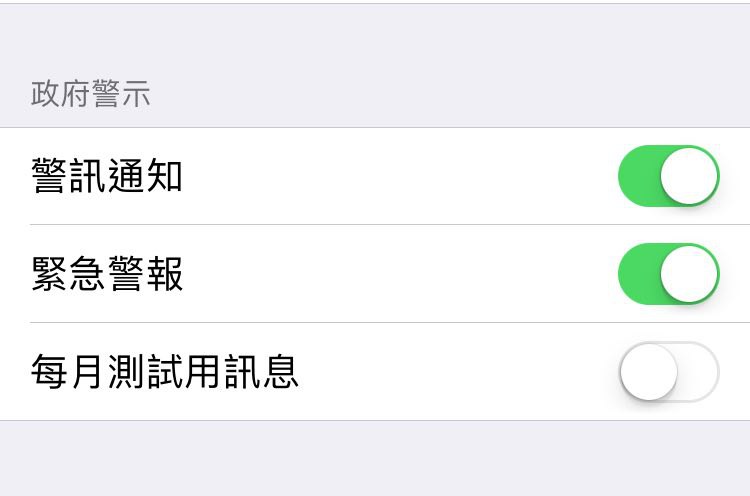Enable the 每月測試用訊息 switch
The width and height of the screenshot is (750, 496).
[668, 372]
